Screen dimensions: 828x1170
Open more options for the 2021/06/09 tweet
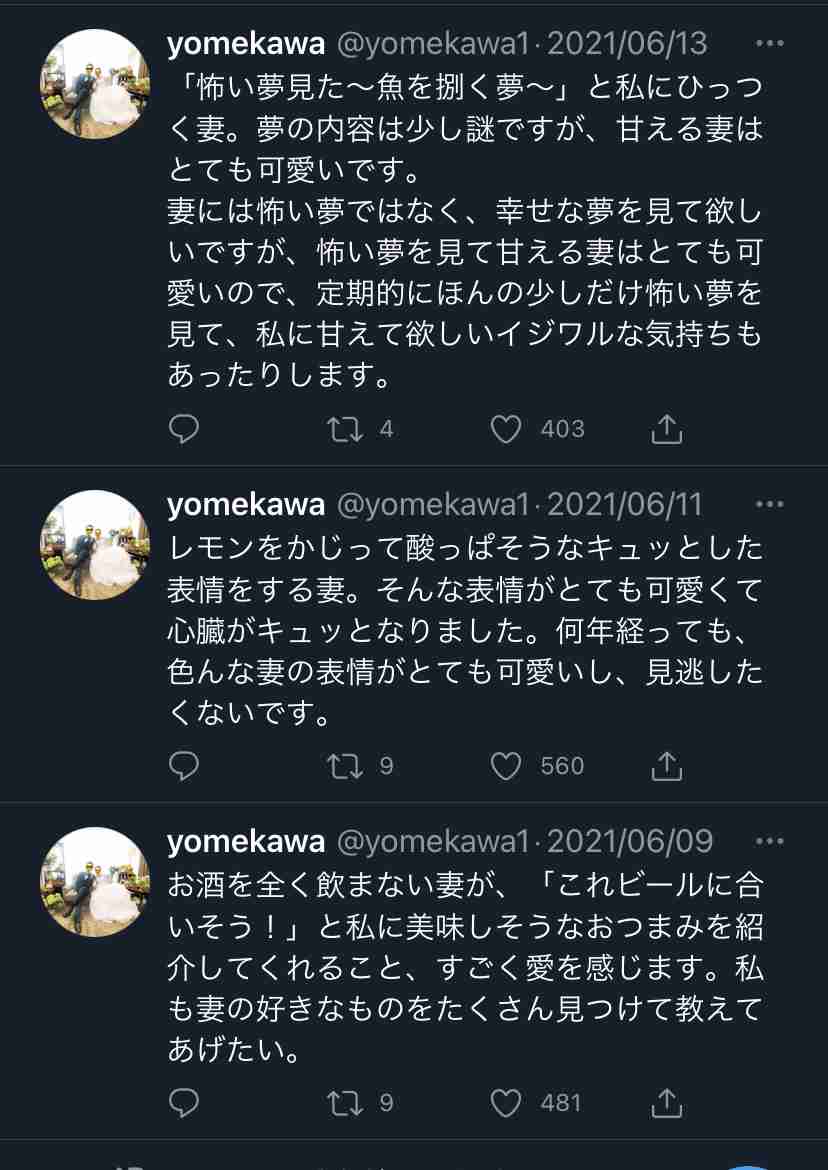pos(771,842)
